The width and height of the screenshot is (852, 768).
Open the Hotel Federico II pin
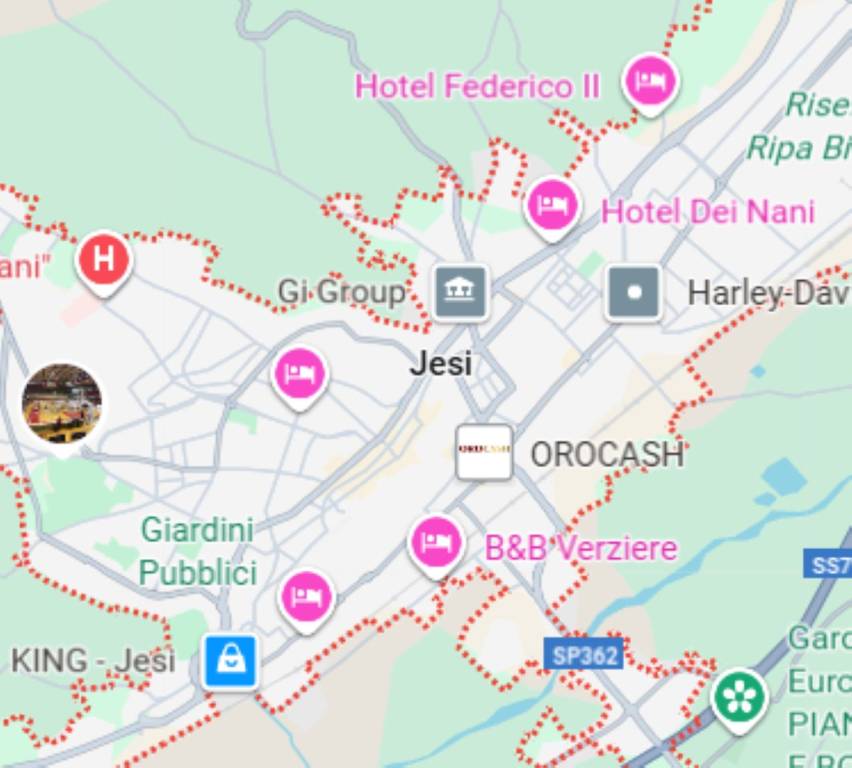[650, 81]
